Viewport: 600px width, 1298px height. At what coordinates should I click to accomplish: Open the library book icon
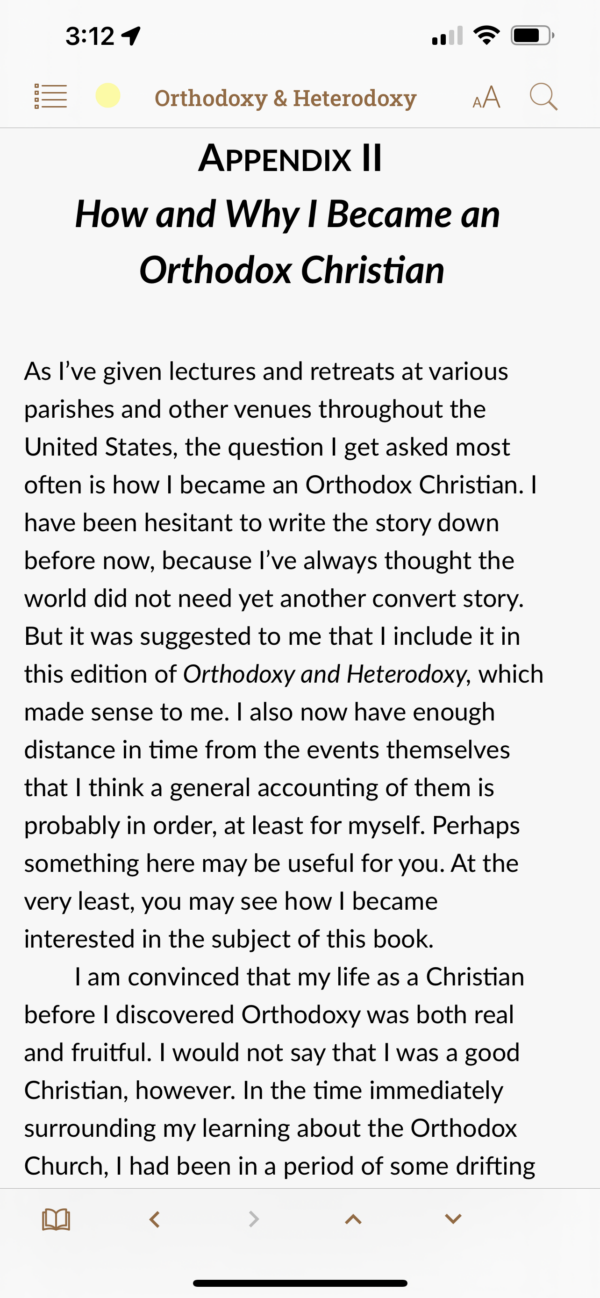point(56,1219)
